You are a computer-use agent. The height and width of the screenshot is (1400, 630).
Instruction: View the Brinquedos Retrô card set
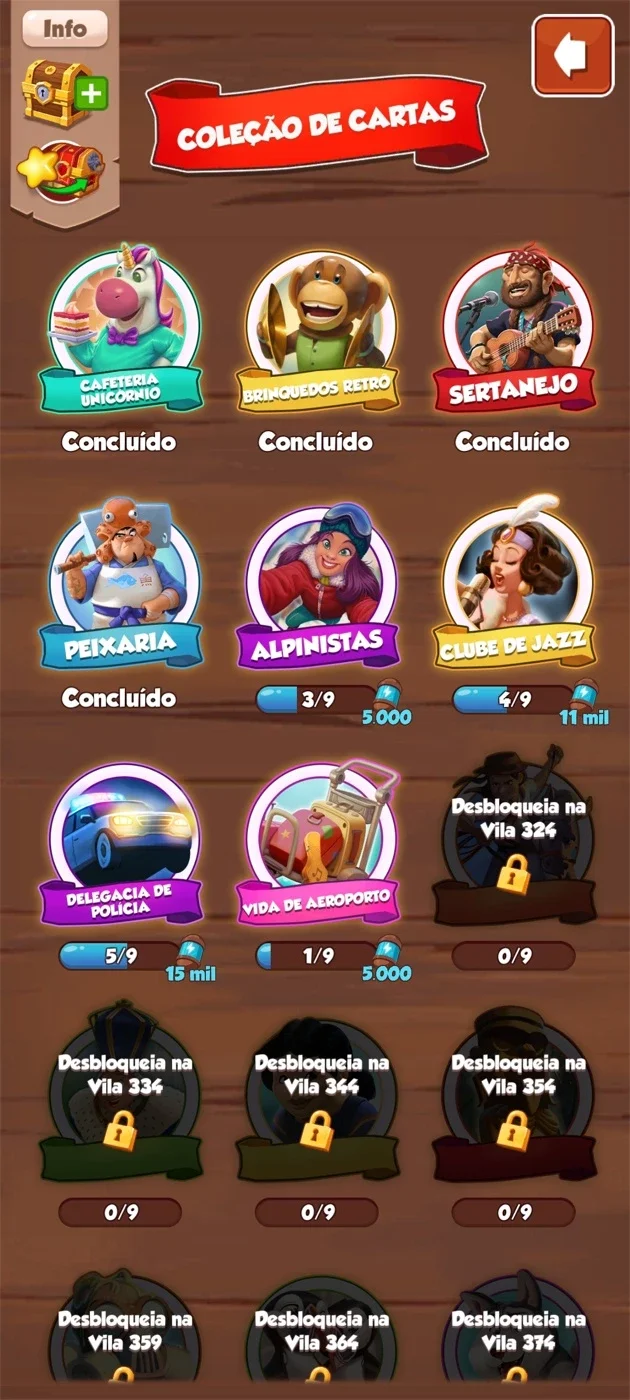point(318,333)
